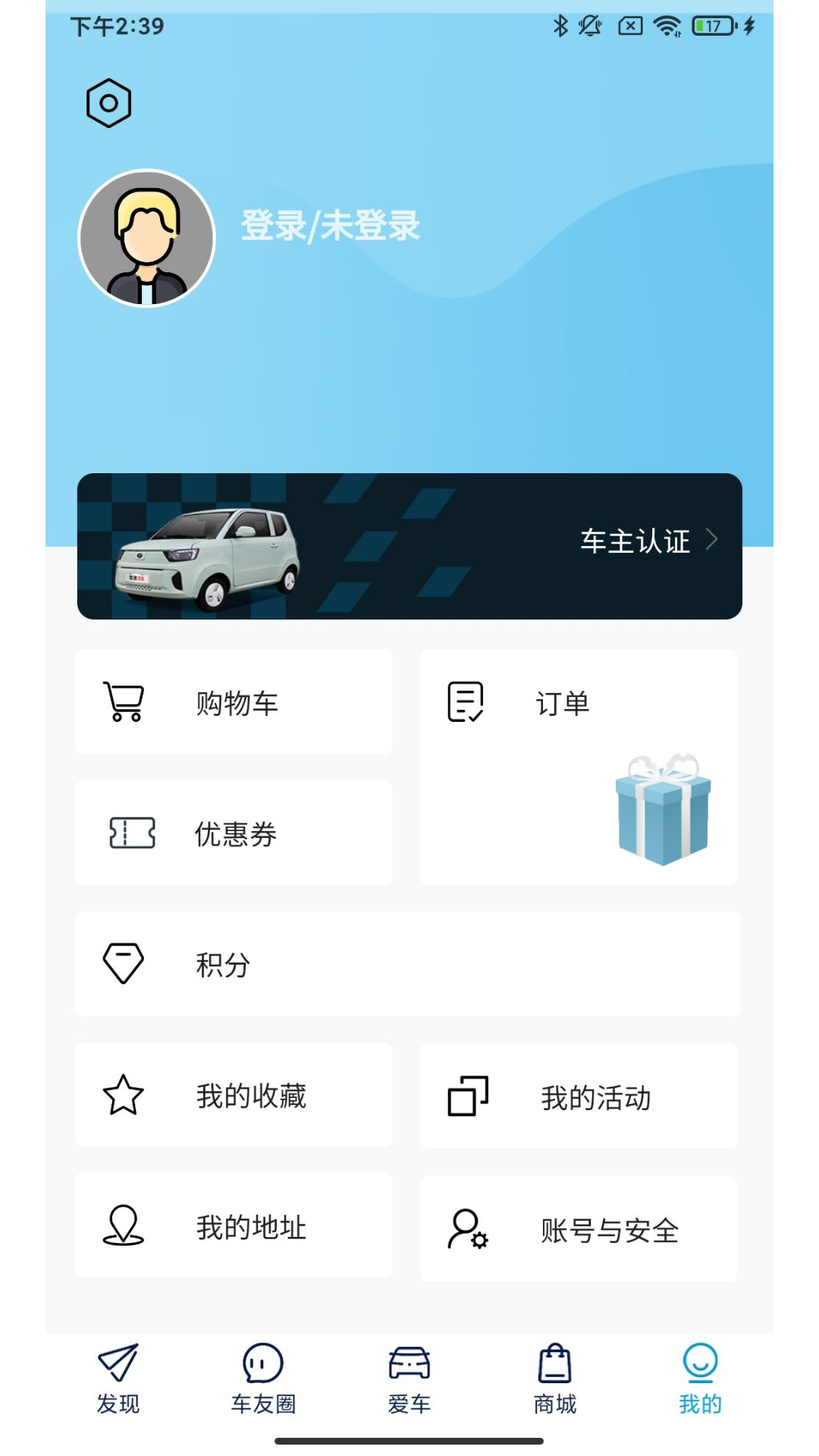Tap 登录/未登录 to sign in
Image resolution: width=819 pixels, height=1456 pixels.
click(330, 226)
